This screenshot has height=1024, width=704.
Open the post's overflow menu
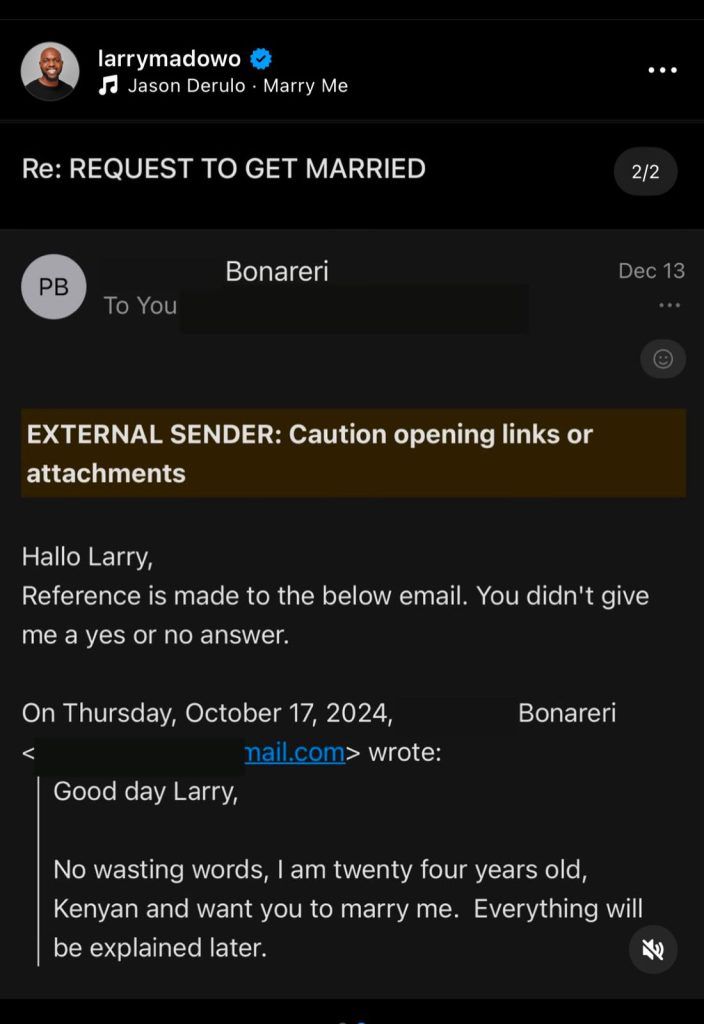662,70
